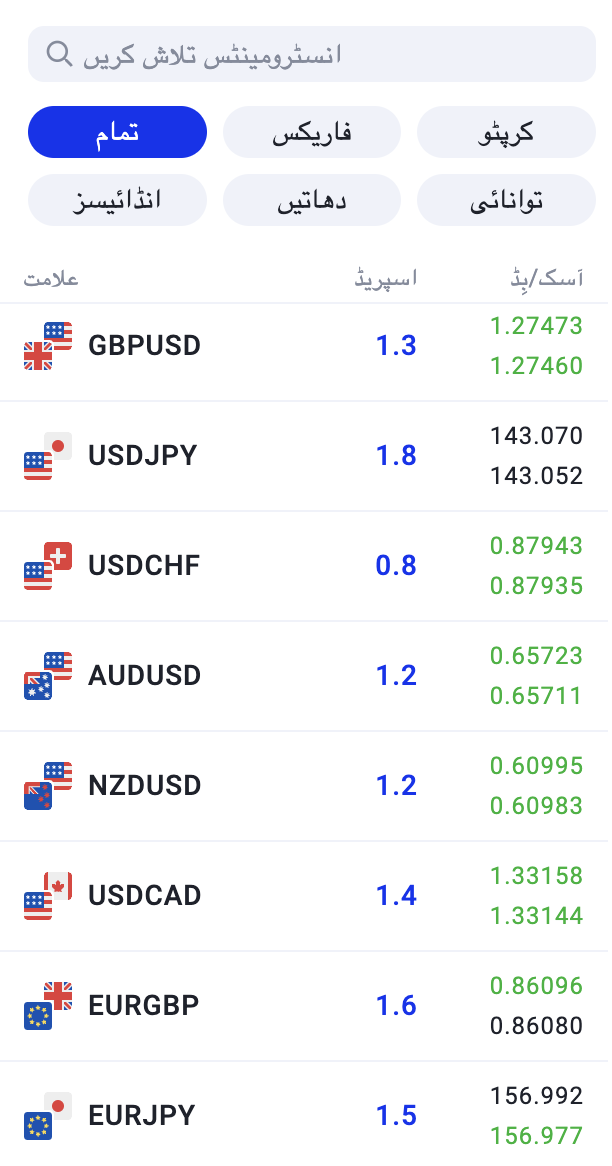
Task: Open AUDUSD from the list
Action: click(x=306, y=676)
